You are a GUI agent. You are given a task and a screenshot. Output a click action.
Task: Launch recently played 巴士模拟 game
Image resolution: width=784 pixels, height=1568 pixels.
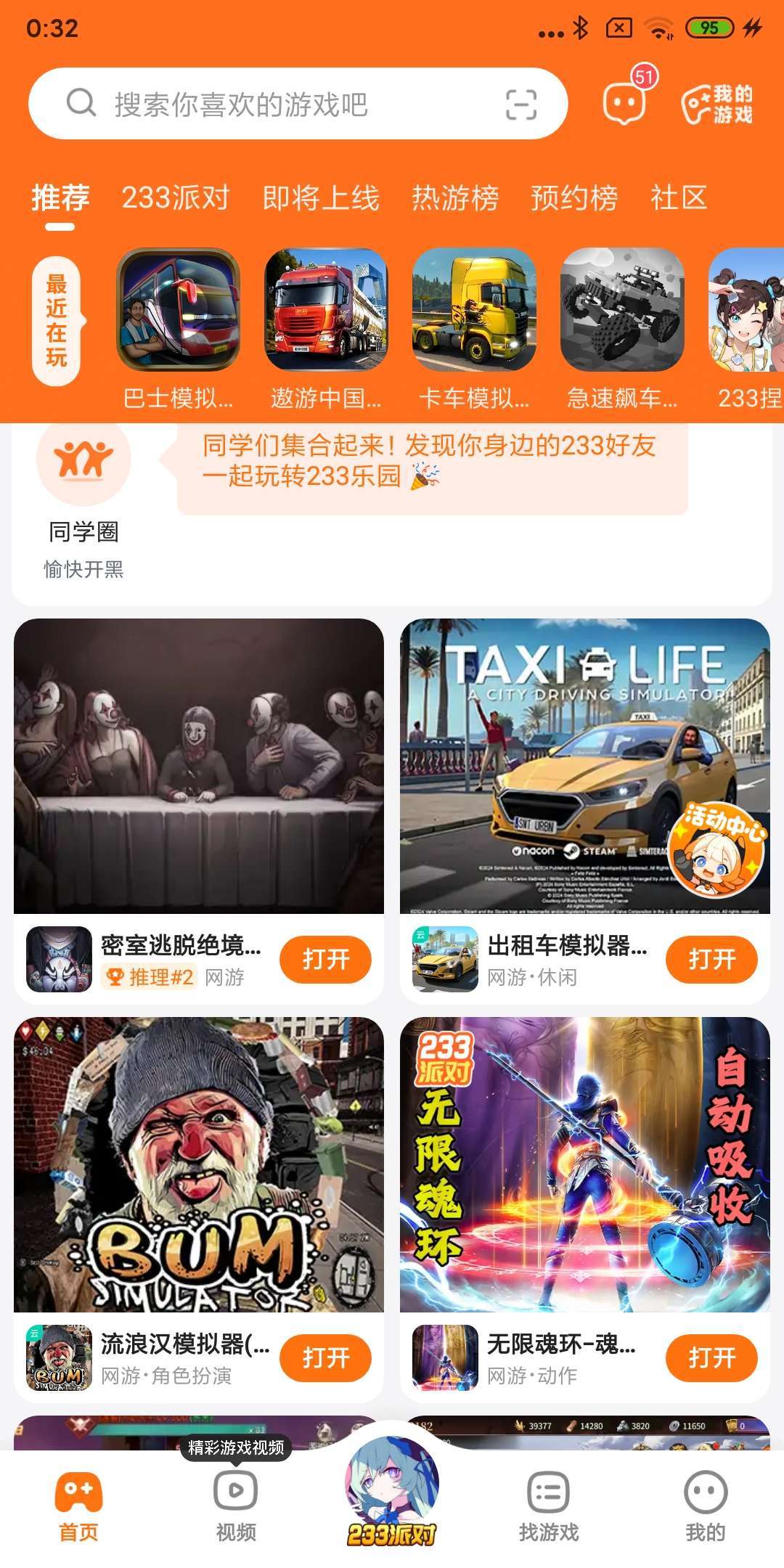point(179,311)
